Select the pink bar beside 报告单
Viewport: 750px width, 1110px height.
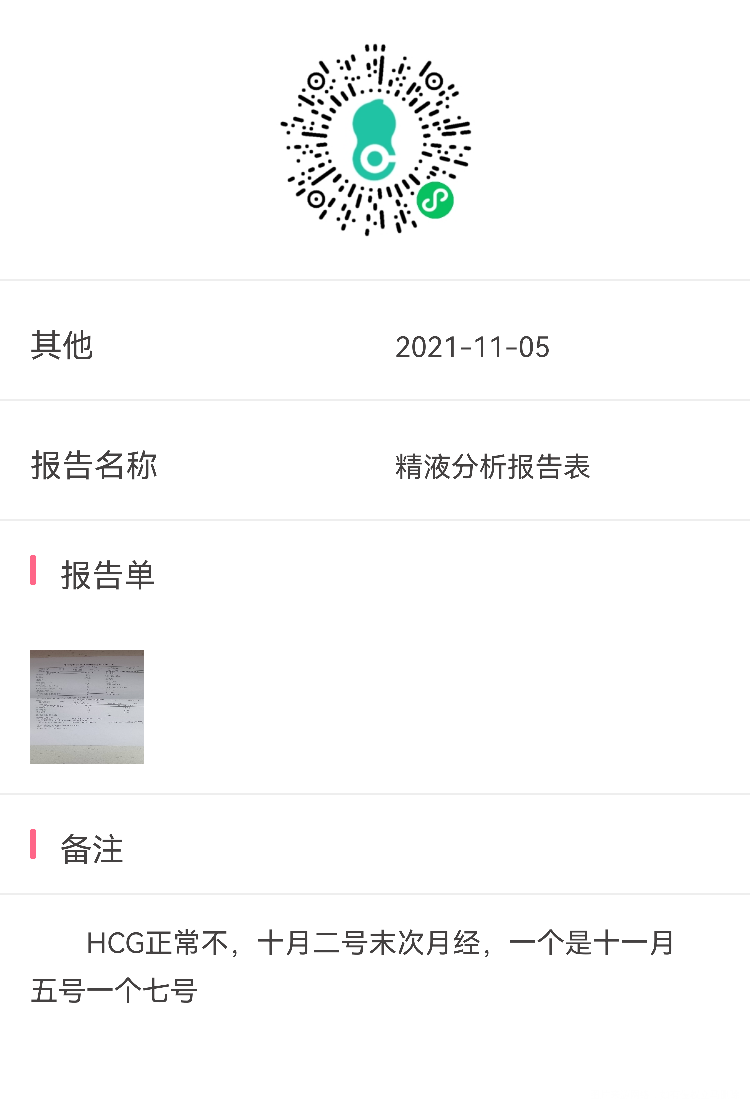[x=33, y=572]
